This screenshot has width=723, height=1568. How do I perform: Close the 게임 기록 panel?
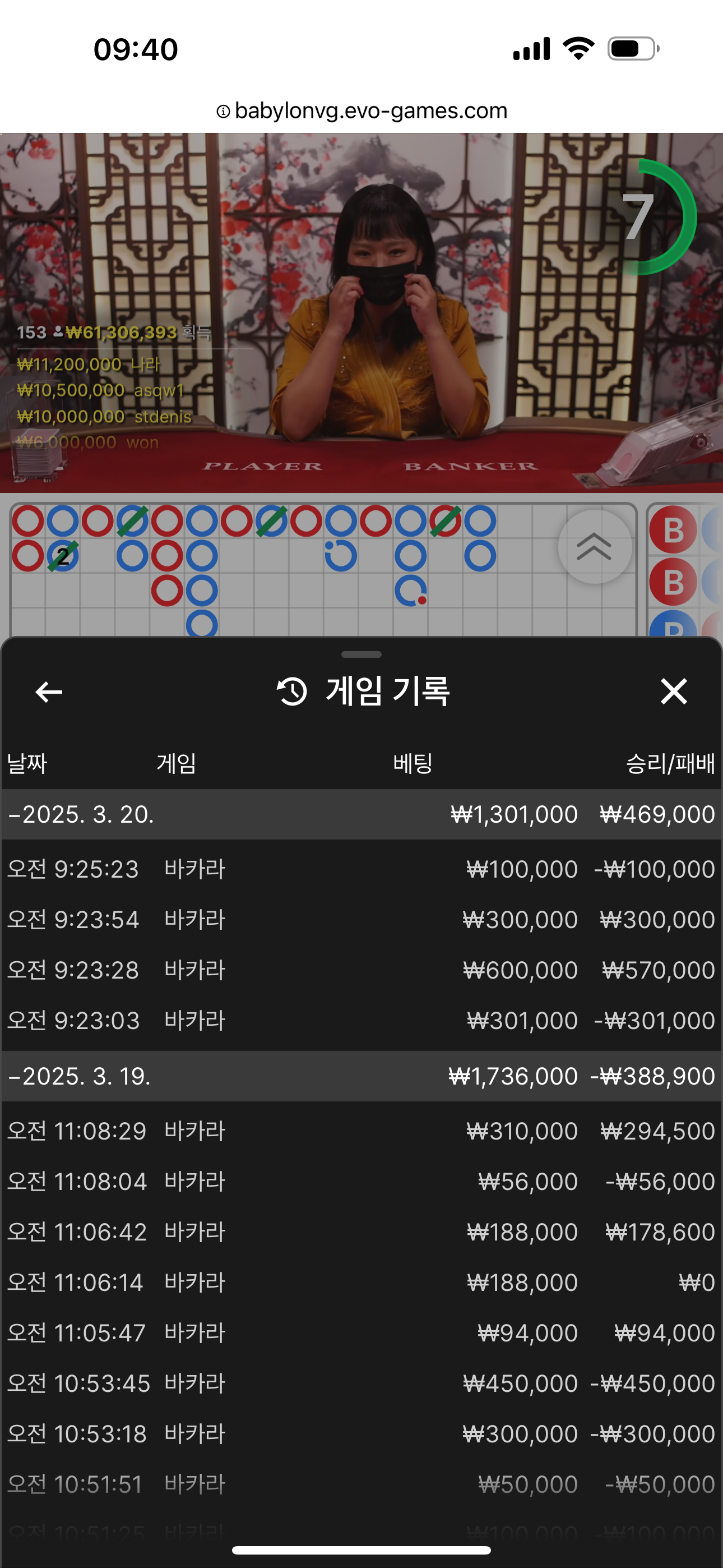(x=674, y=691)
